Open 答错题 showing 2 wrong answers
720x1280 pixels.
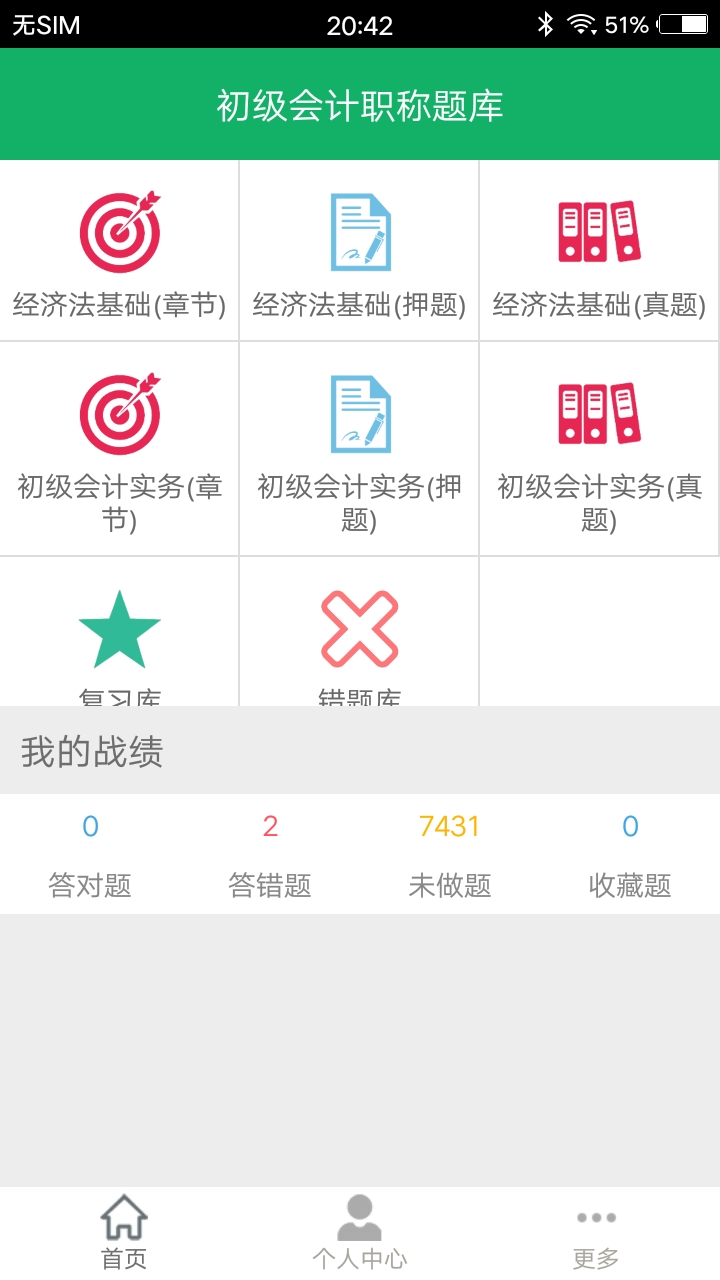click(269, 854)
